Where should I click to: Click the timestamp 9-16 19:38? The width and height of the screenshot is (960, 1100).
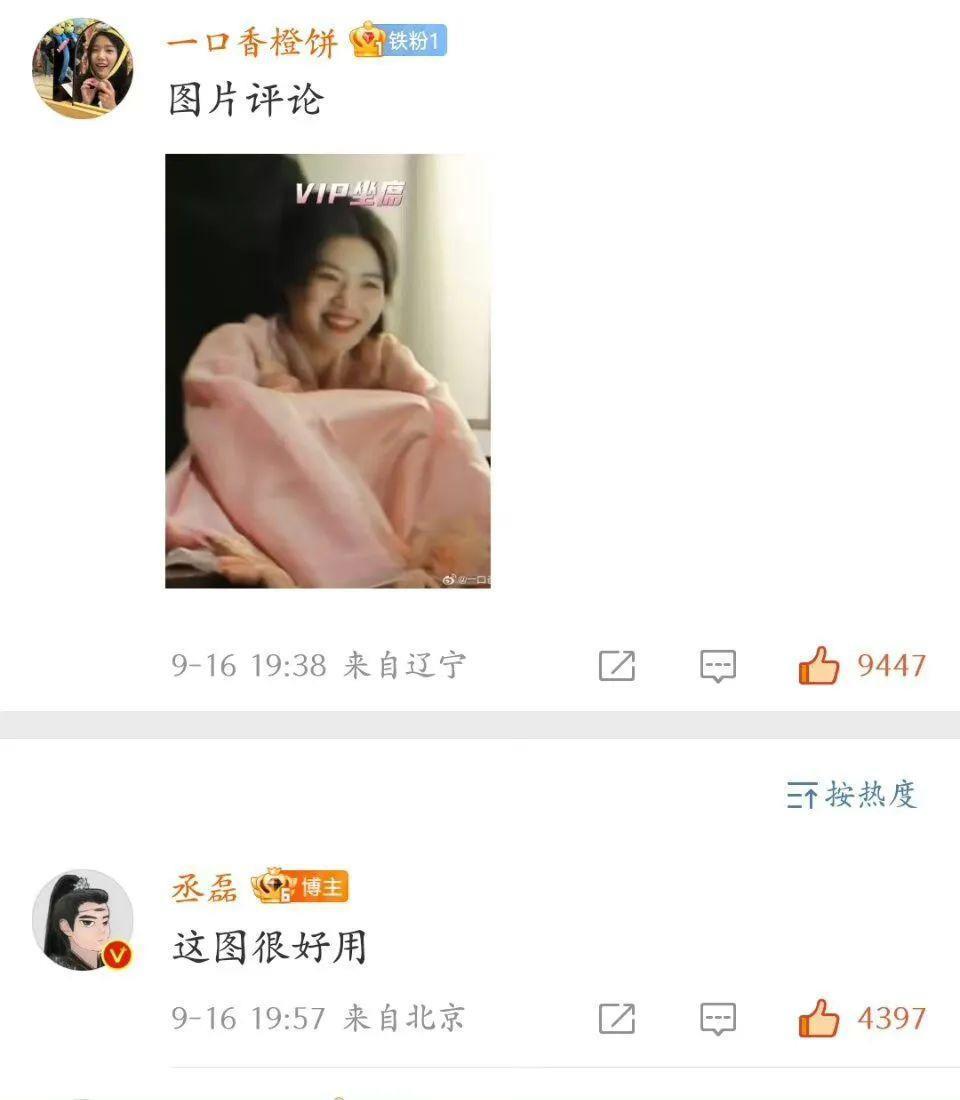coord(250,663)
